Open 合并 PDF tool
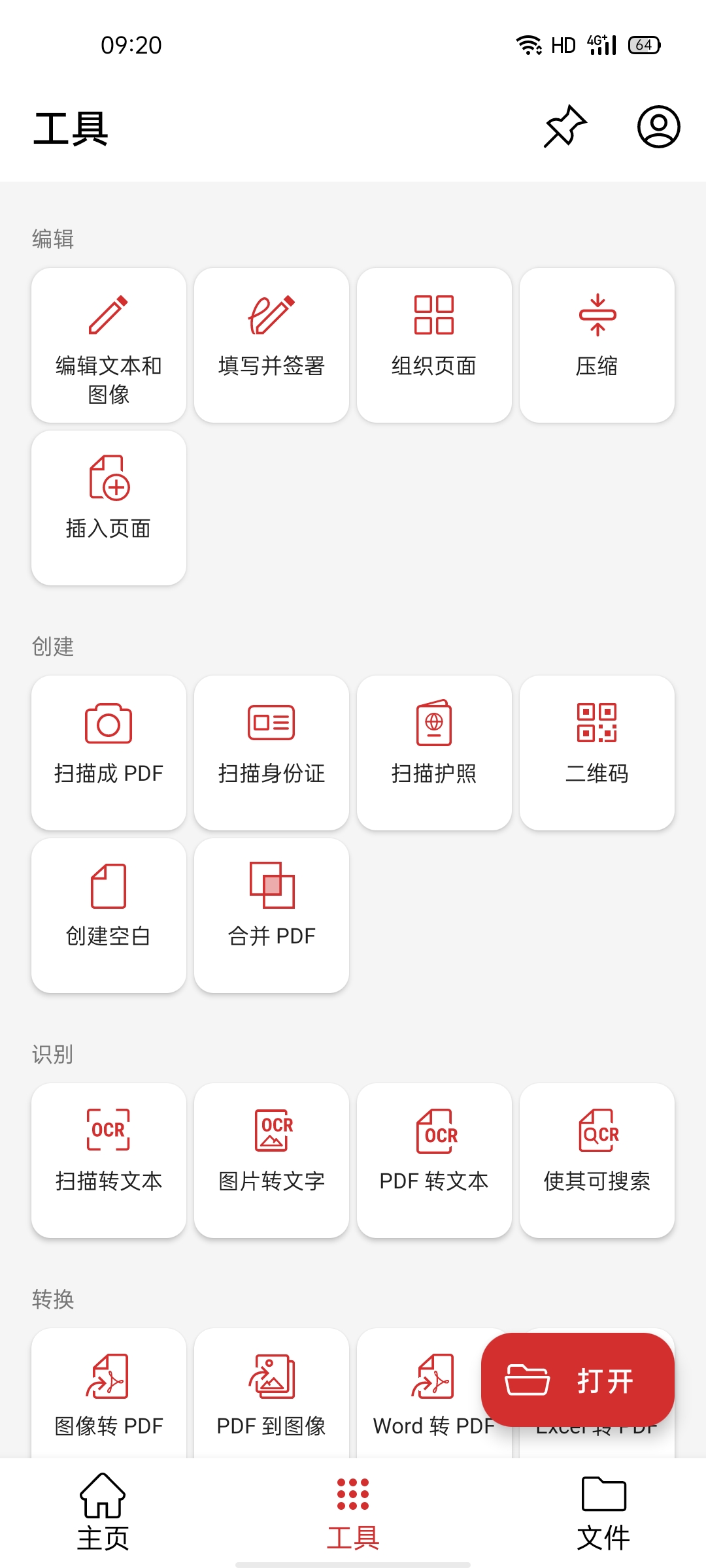The image size is (706, 1568). [x=271, y=915]
